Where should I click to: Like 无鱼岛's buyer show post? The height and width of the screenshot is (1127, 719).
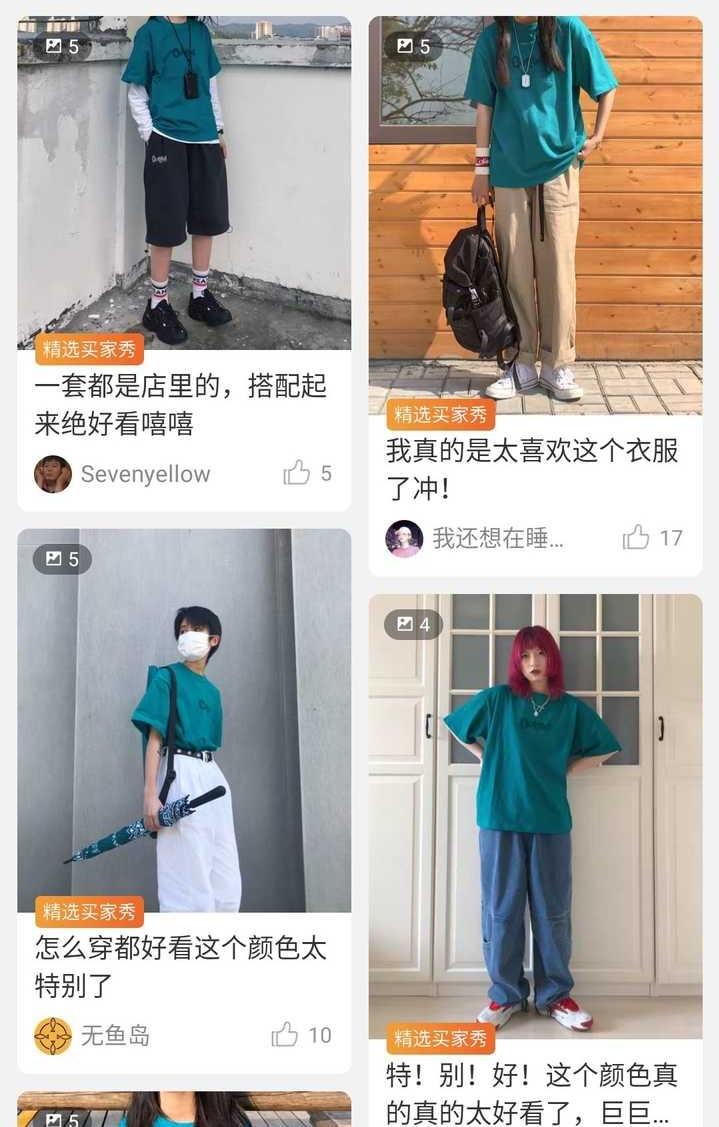[x=286, y=1035]
